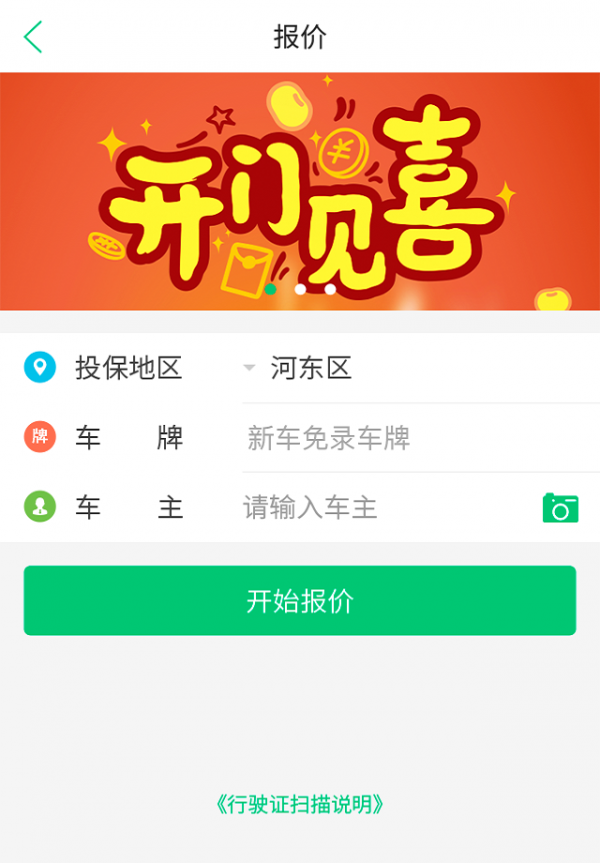Tap the 开始报价 button

300,601
